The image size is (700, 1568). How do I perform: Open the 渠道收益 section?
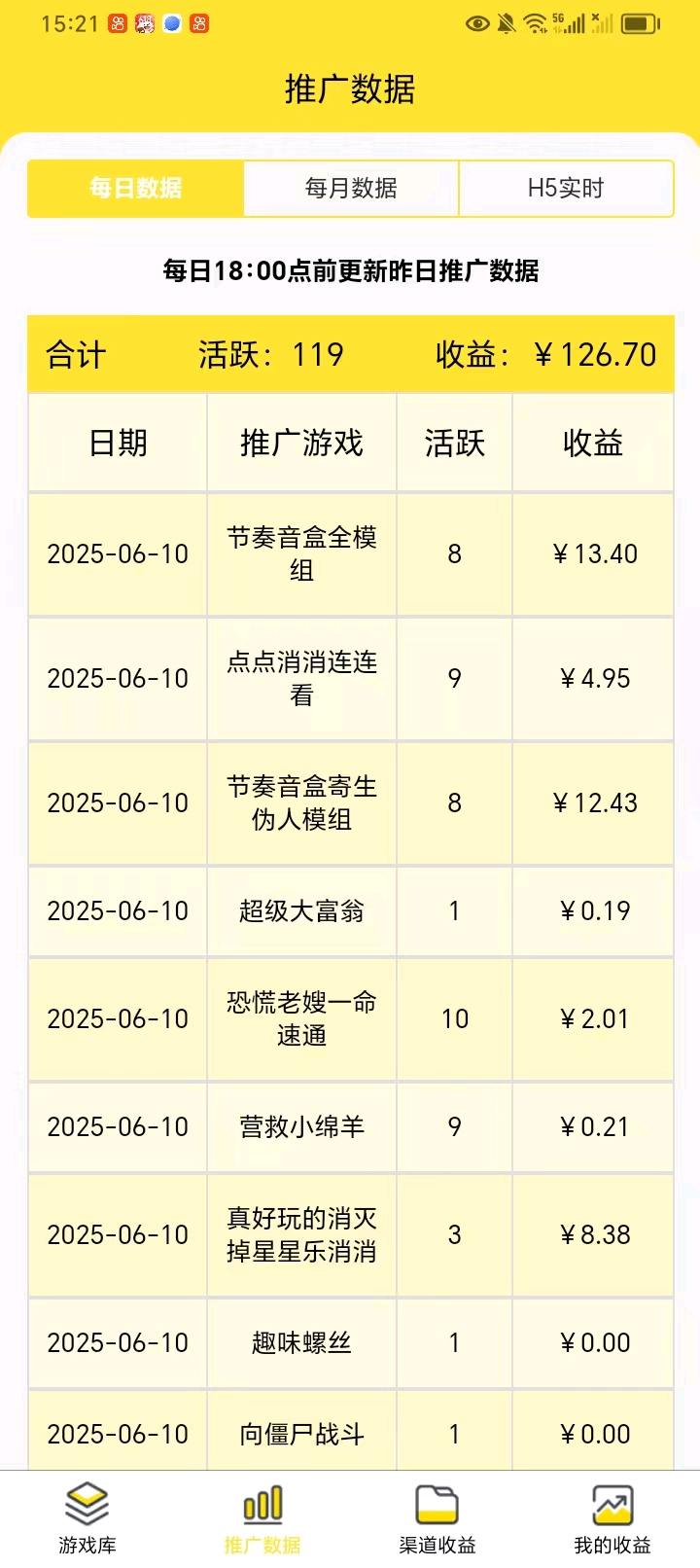coord(437,1518)
